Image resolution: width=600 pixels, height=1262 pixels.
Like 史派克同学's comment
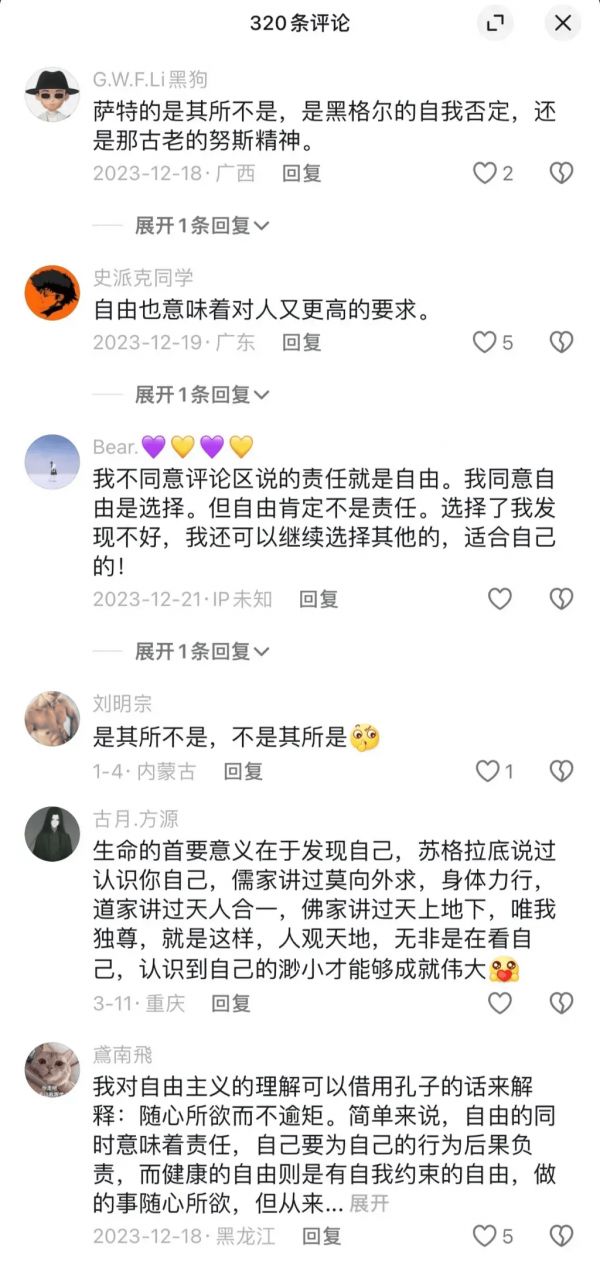[486, 342]
